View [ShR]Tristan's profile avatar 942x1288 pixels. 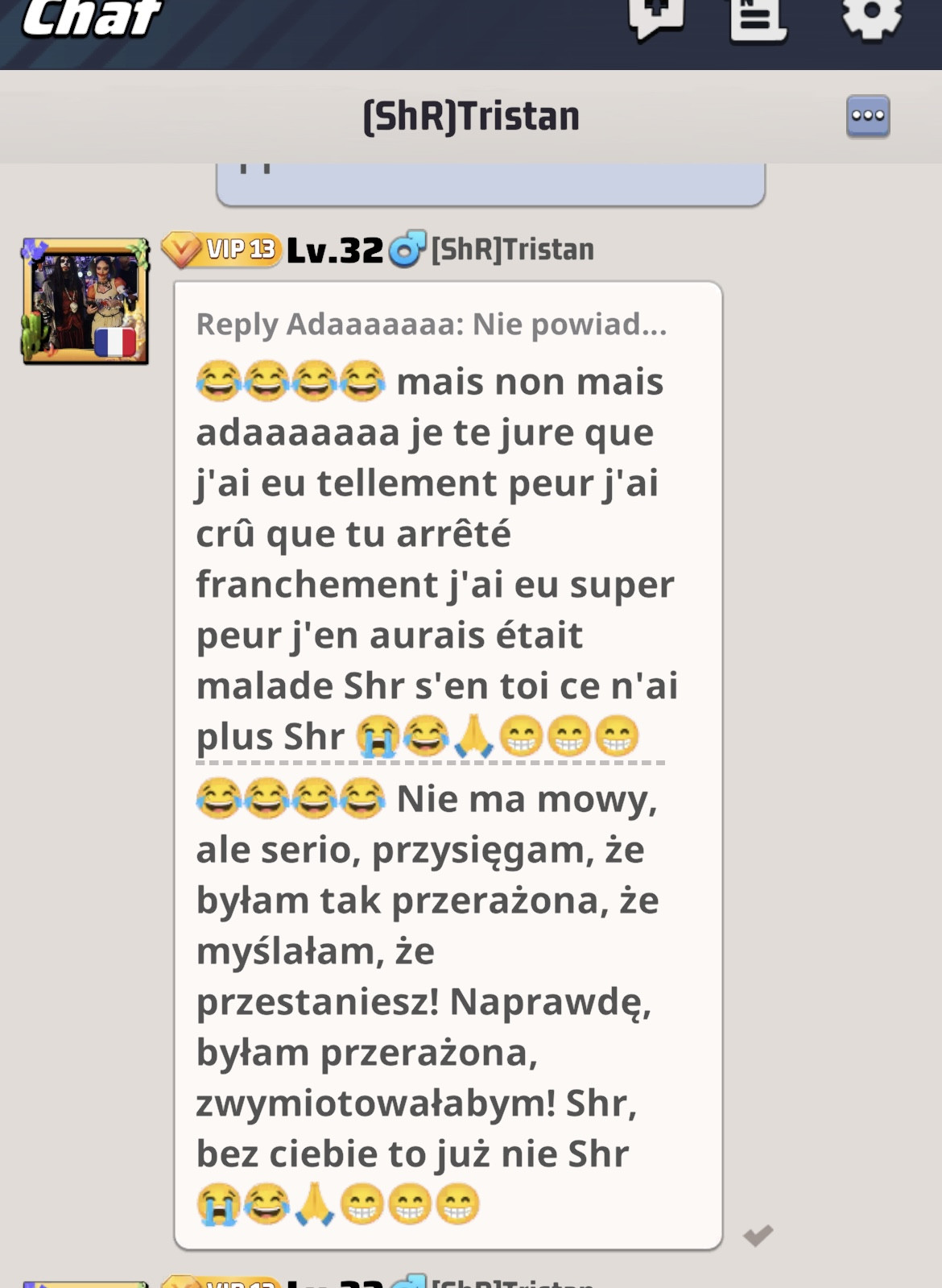click(x=85, y=301)
